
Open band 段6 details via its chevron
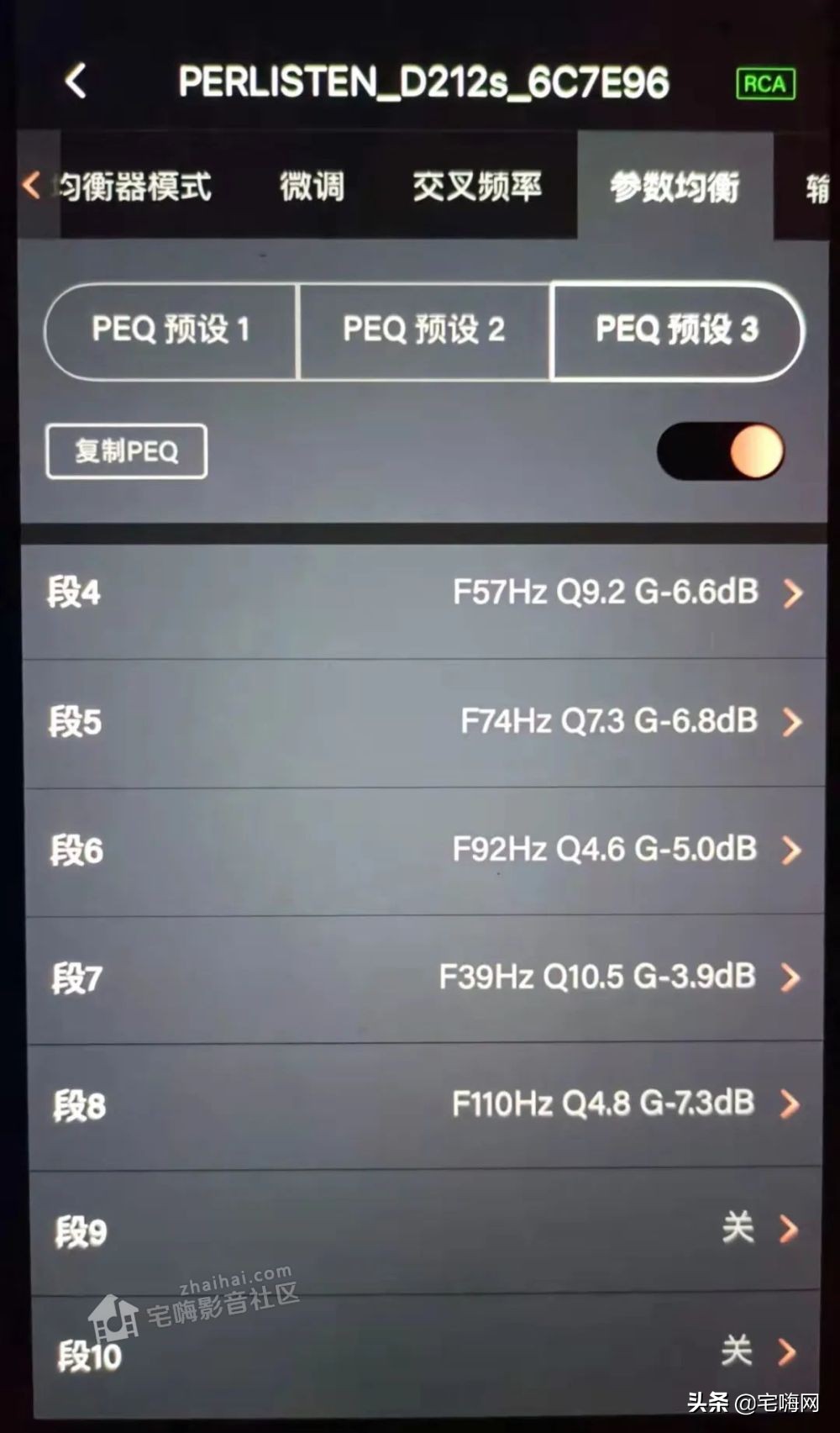pyautogui.click(x=790, y=851)
